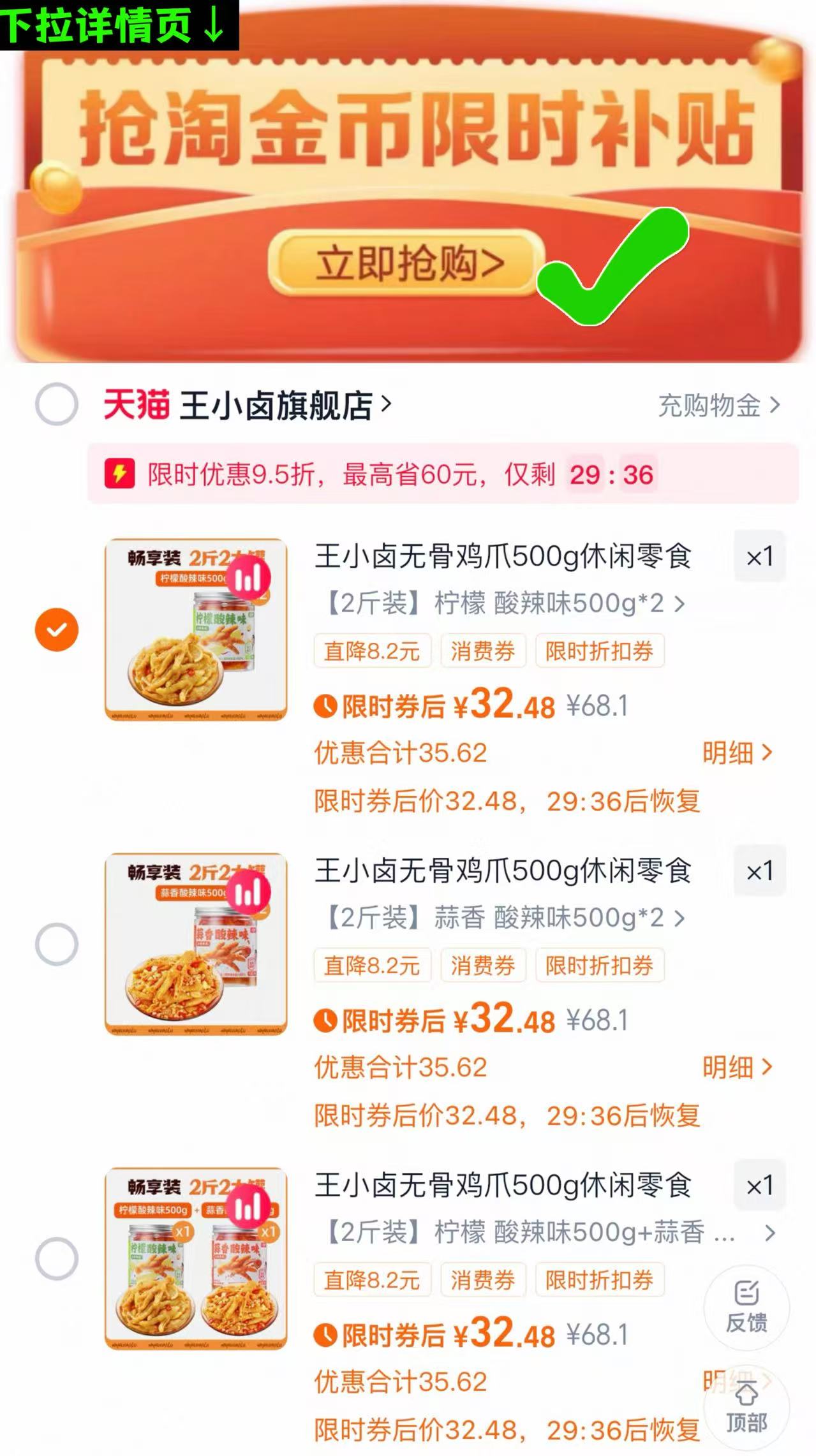Expand SKU options for 柠檬 酸辣味500g*2

tap(680, 603)
